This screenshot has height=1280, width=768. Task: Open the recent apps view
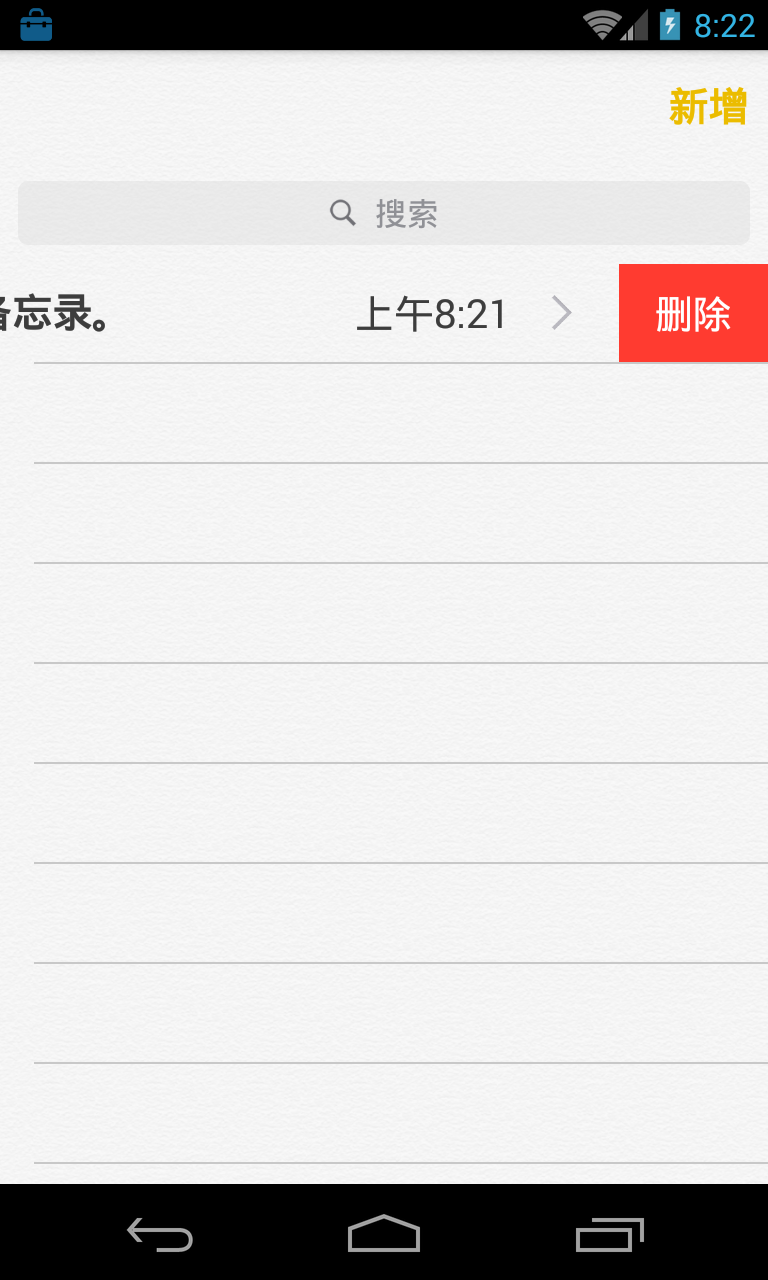609,1235
